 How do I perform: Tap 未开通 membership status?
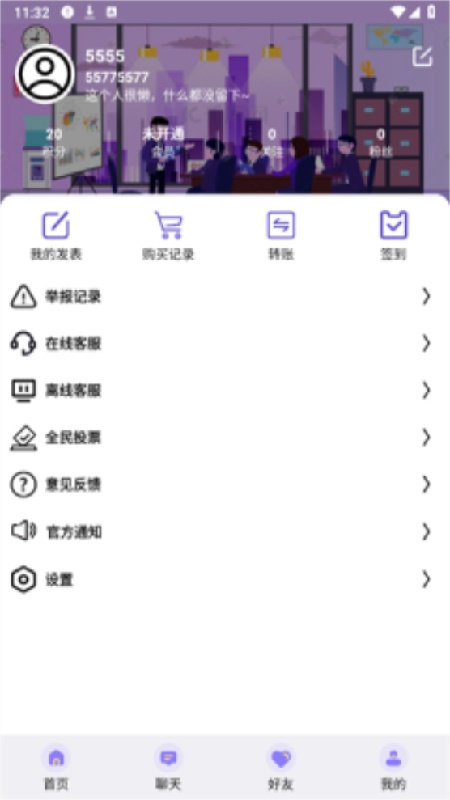point(163,143)
